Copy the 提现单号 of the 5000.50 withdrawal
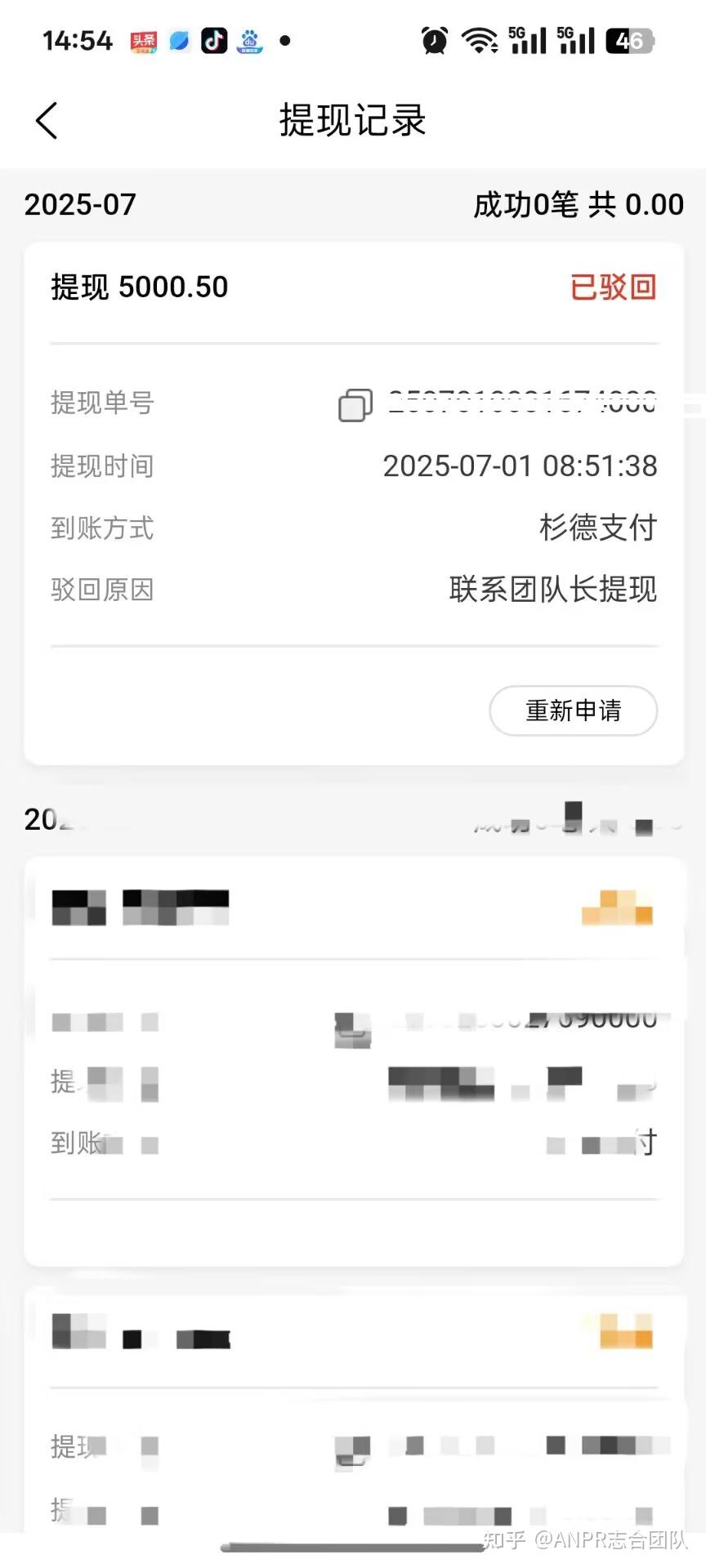706x1568 pixels. pyautogui.click(x=355, y=404)
